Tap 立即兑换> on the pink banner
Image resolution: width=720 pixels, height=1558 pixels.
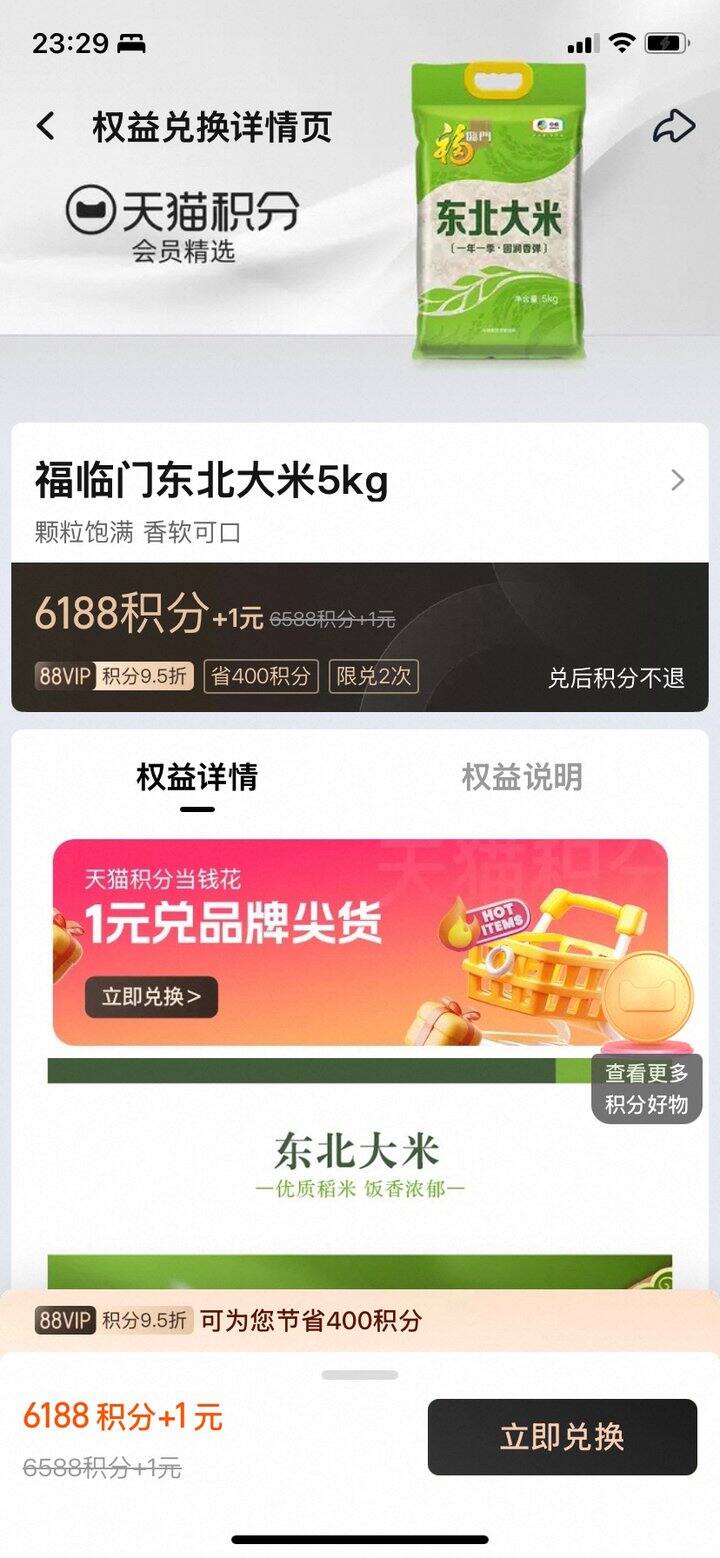[151, 997]
